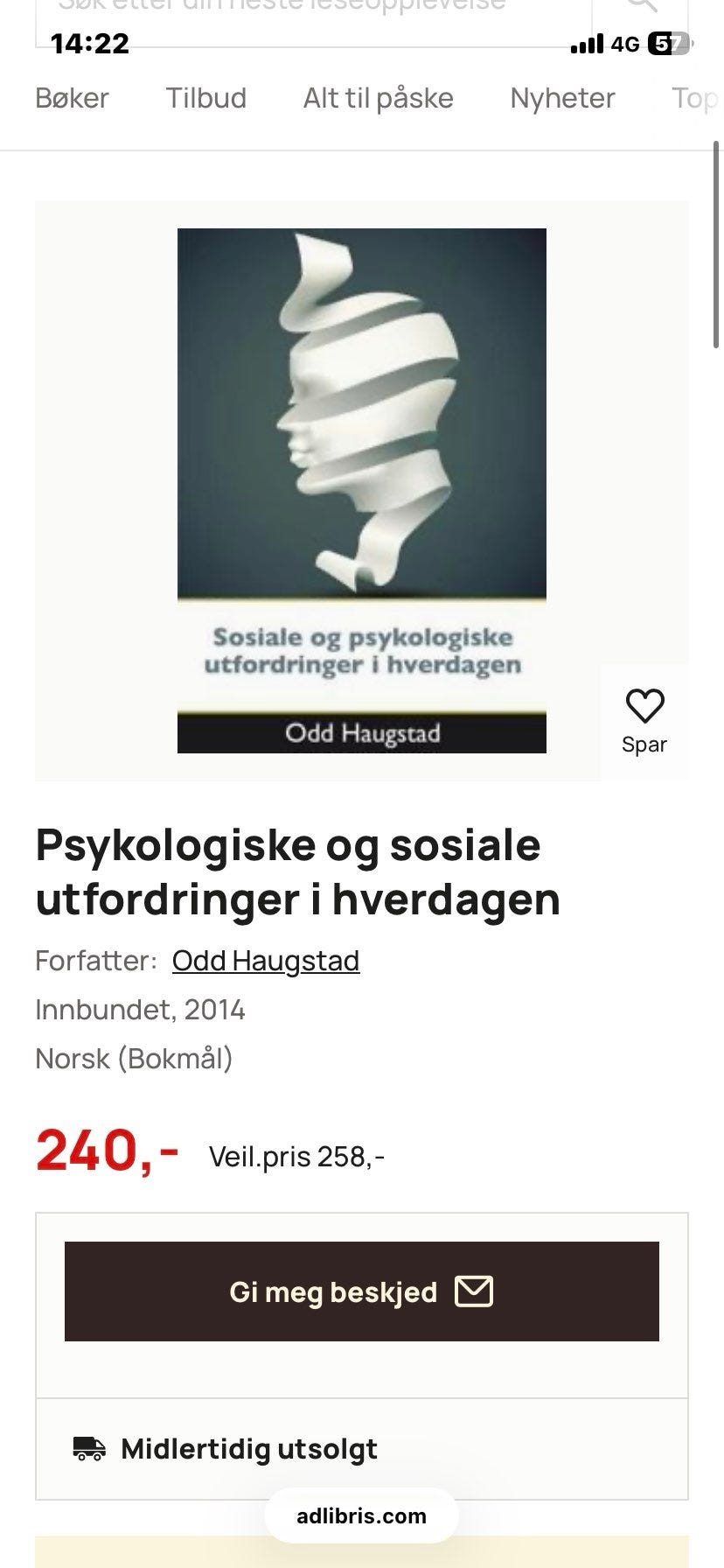
Task: Tap the 4G network indicator
Action: [626, 44]
